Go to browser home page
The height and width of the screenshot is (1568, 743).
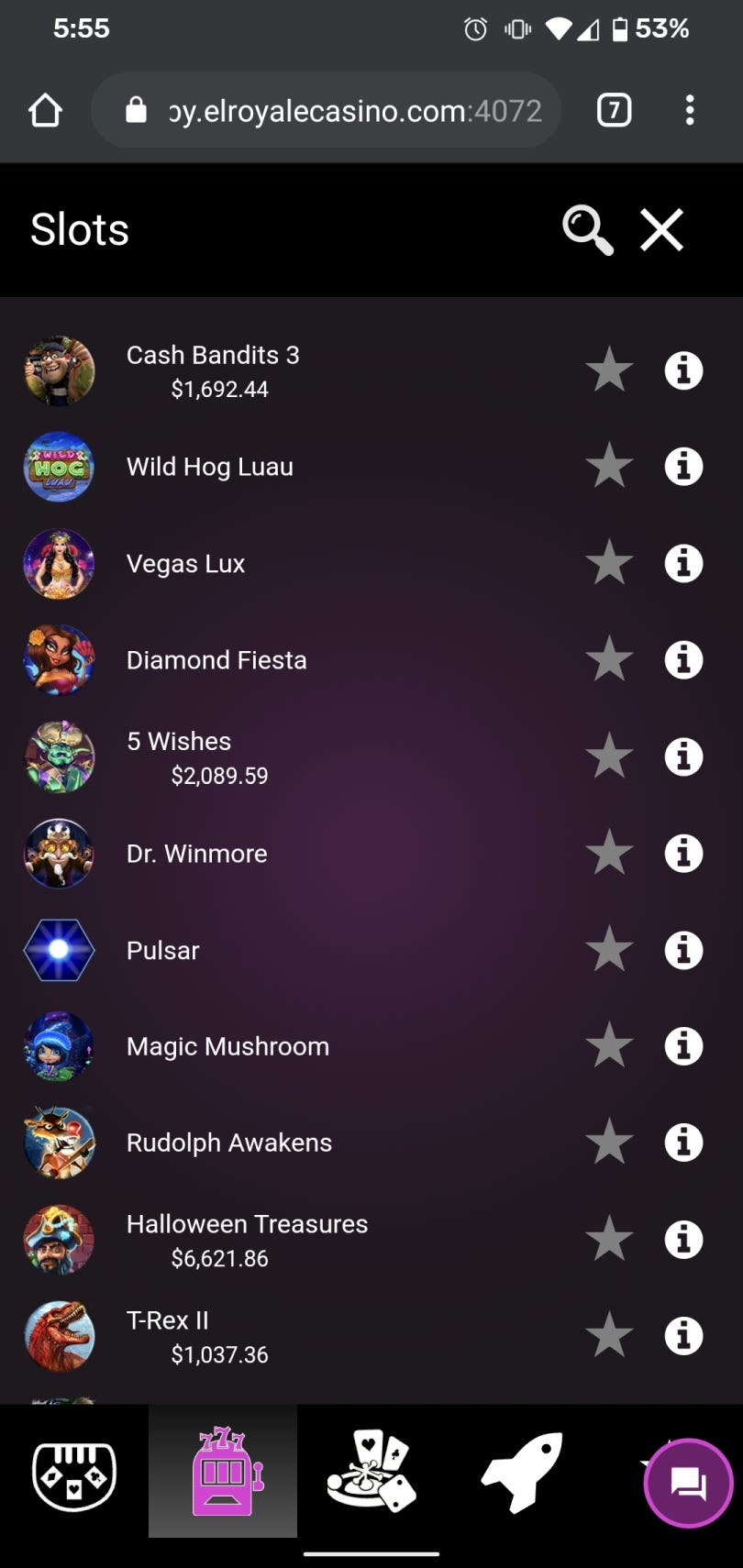pos(45,111)
